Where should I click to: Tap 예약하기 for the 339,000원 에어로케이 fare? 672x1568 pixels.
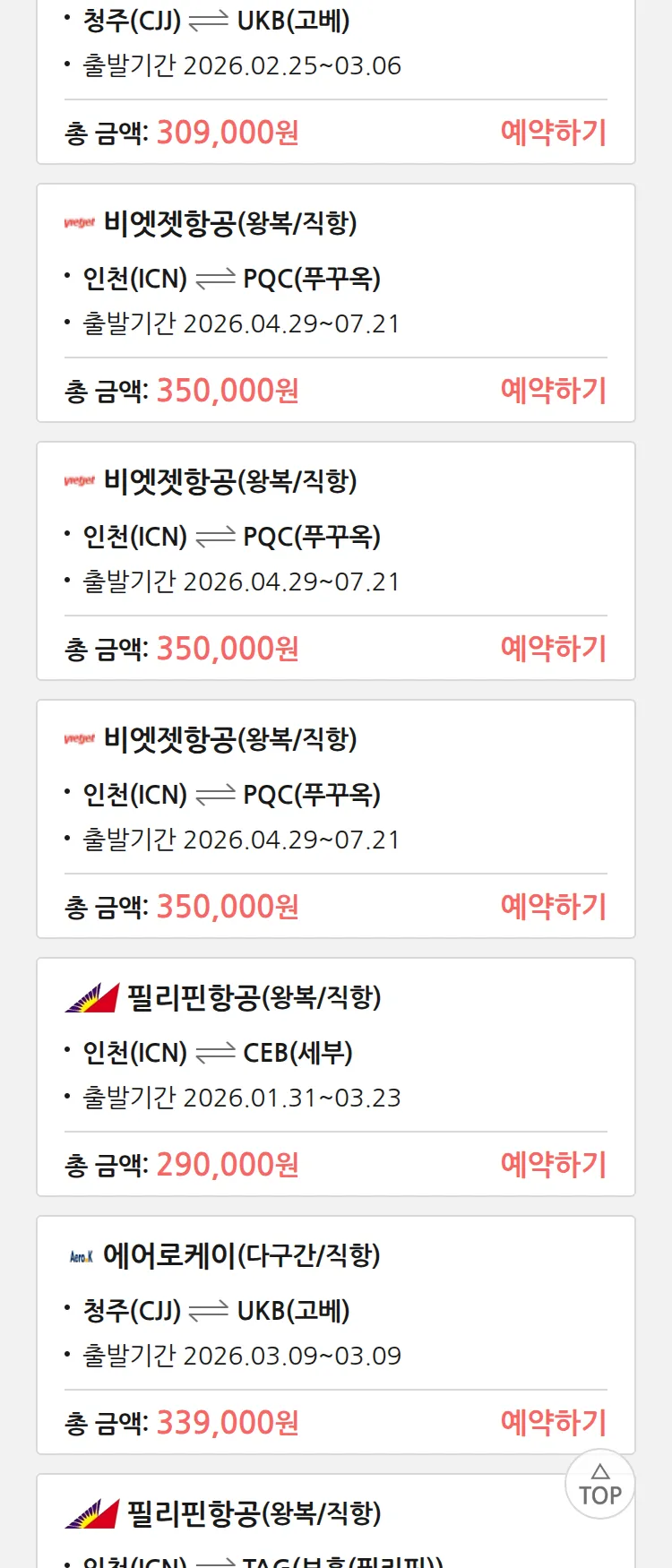point(553,1422)
